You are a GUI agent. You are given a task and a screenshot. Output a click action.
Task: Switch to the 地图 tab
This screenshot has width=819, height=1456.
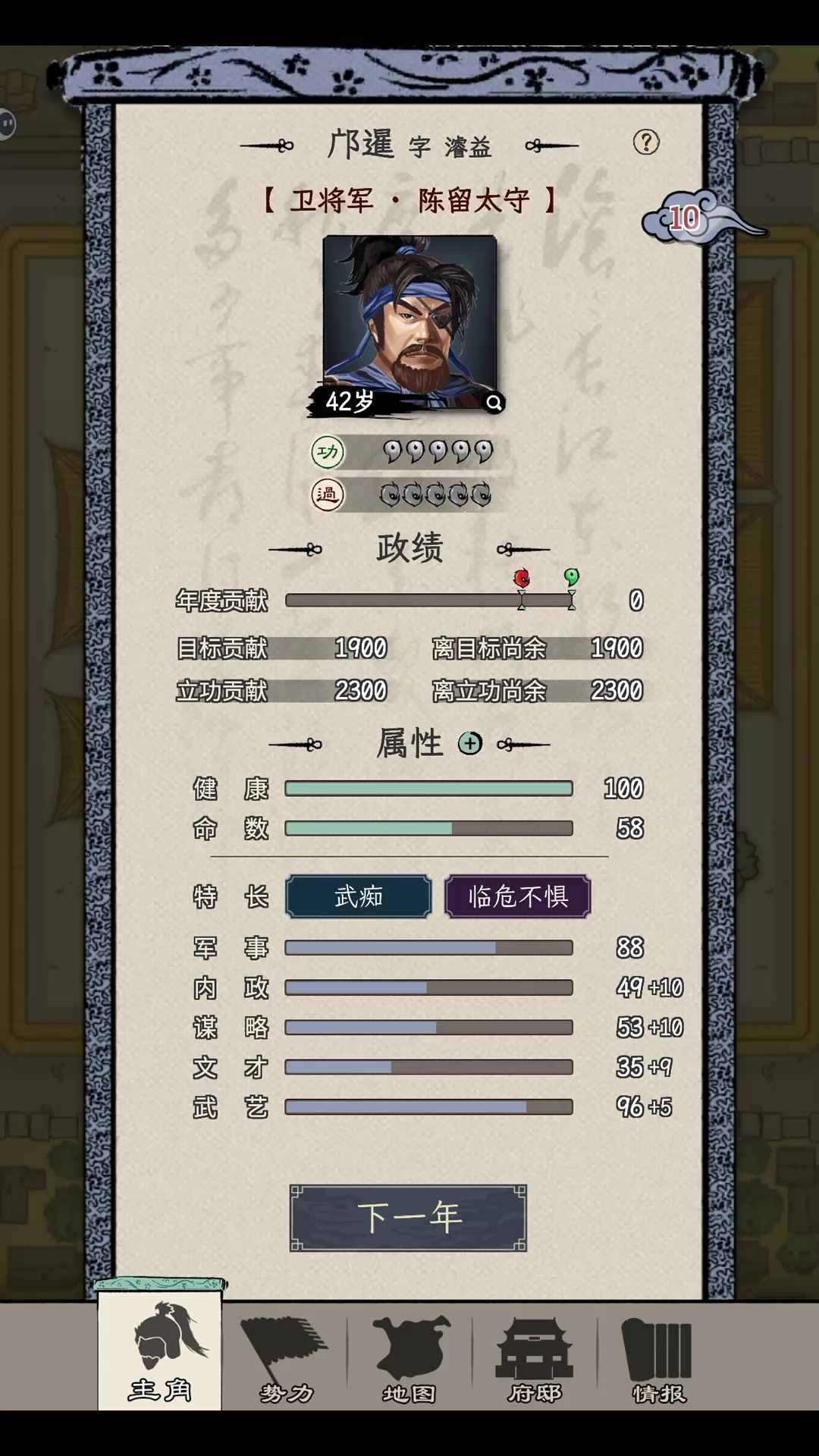pyautogui.click(x=409, y=1359)
